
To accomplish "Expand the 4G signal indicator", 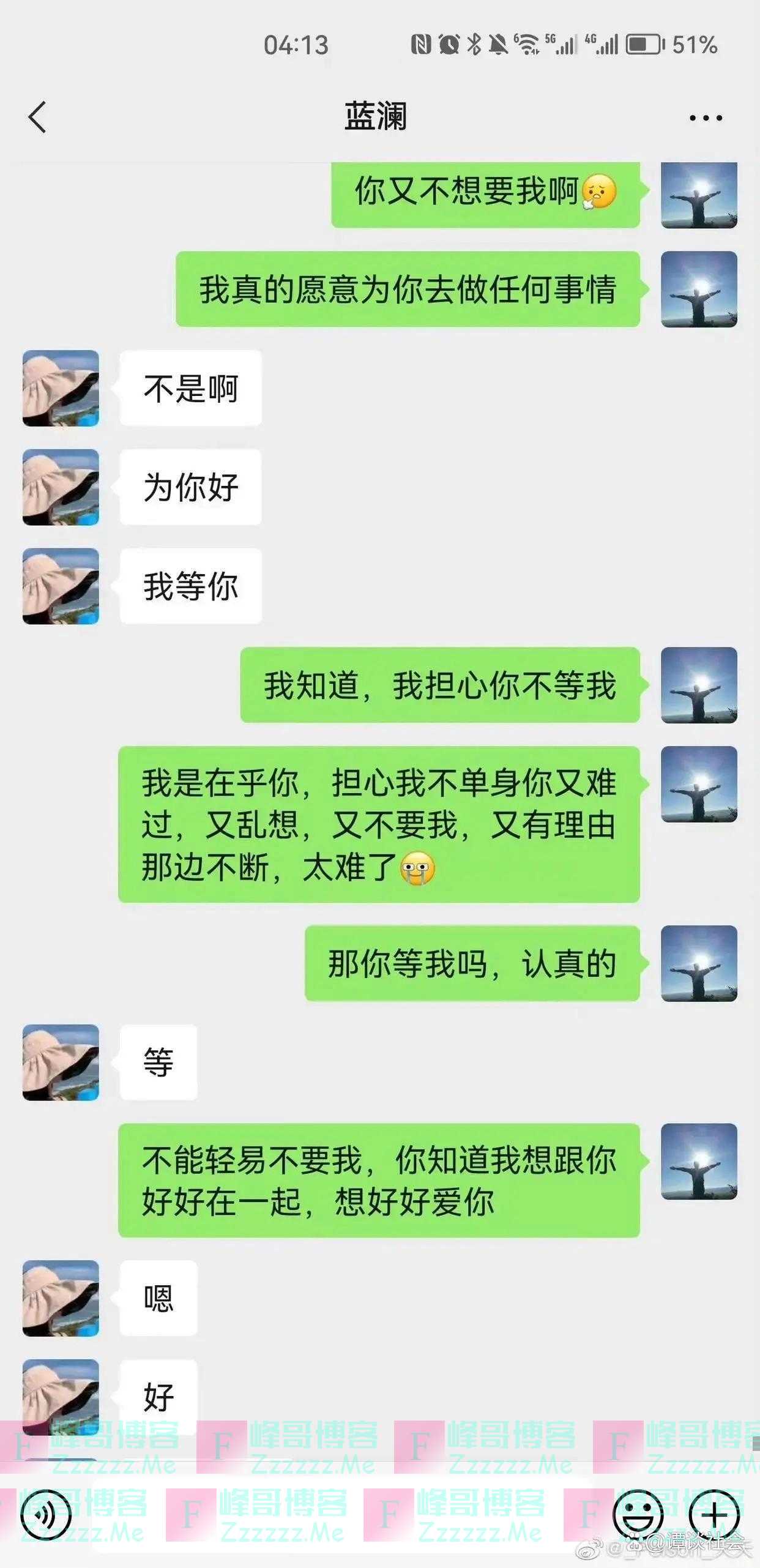I will click(603, 43).
